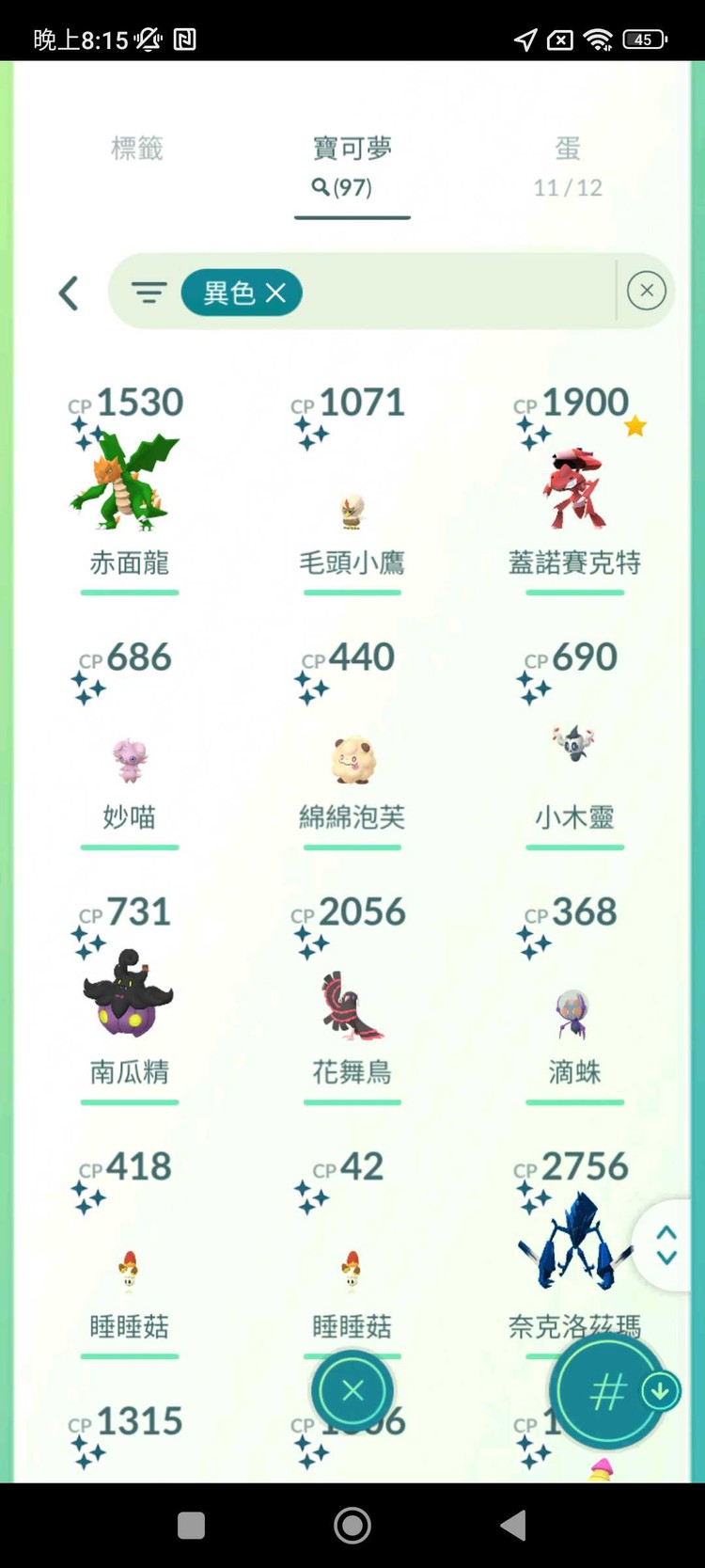Open the search filter options icon

coord(149,293)
